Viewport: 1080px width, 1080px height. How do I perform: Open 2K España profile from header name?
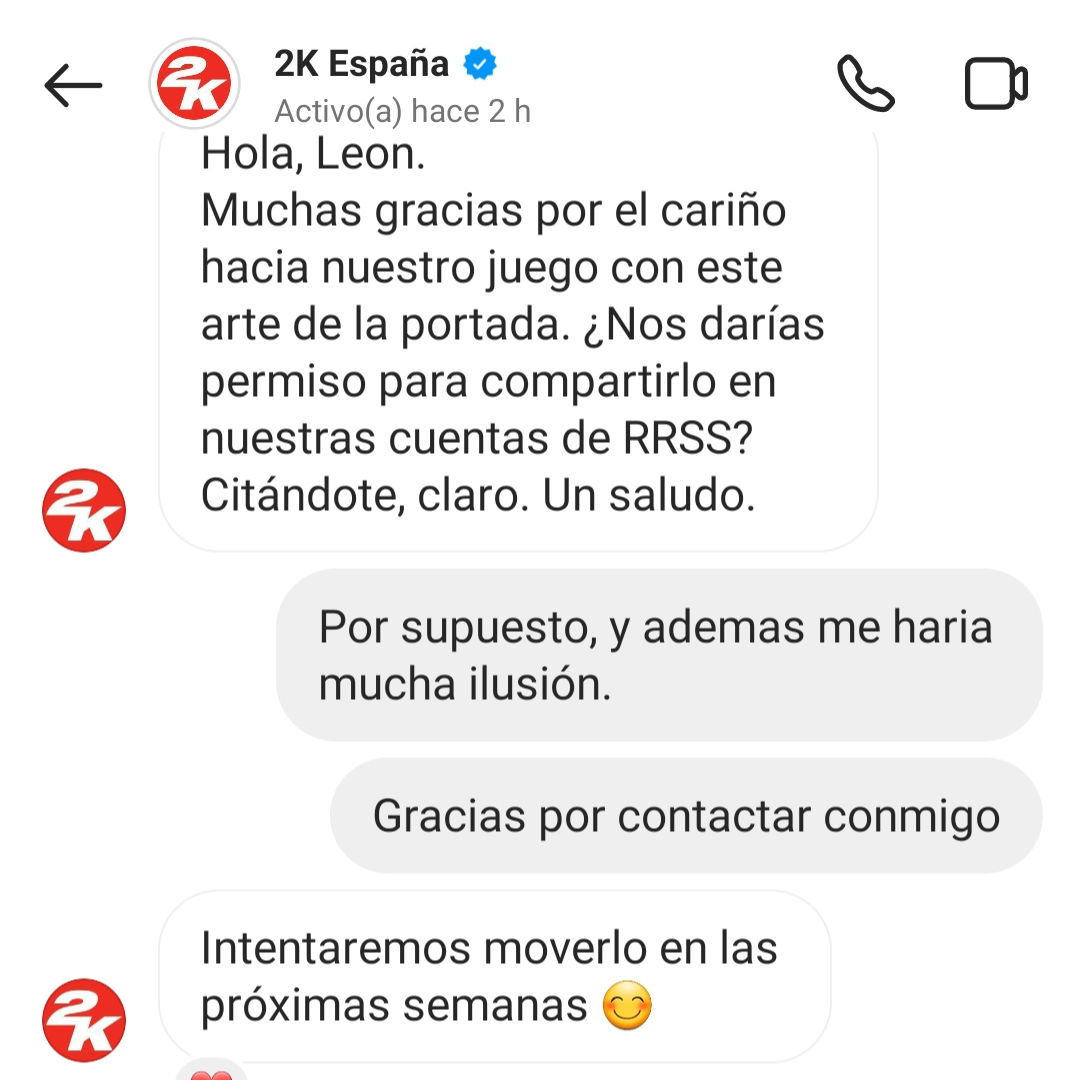coord(362,65)
